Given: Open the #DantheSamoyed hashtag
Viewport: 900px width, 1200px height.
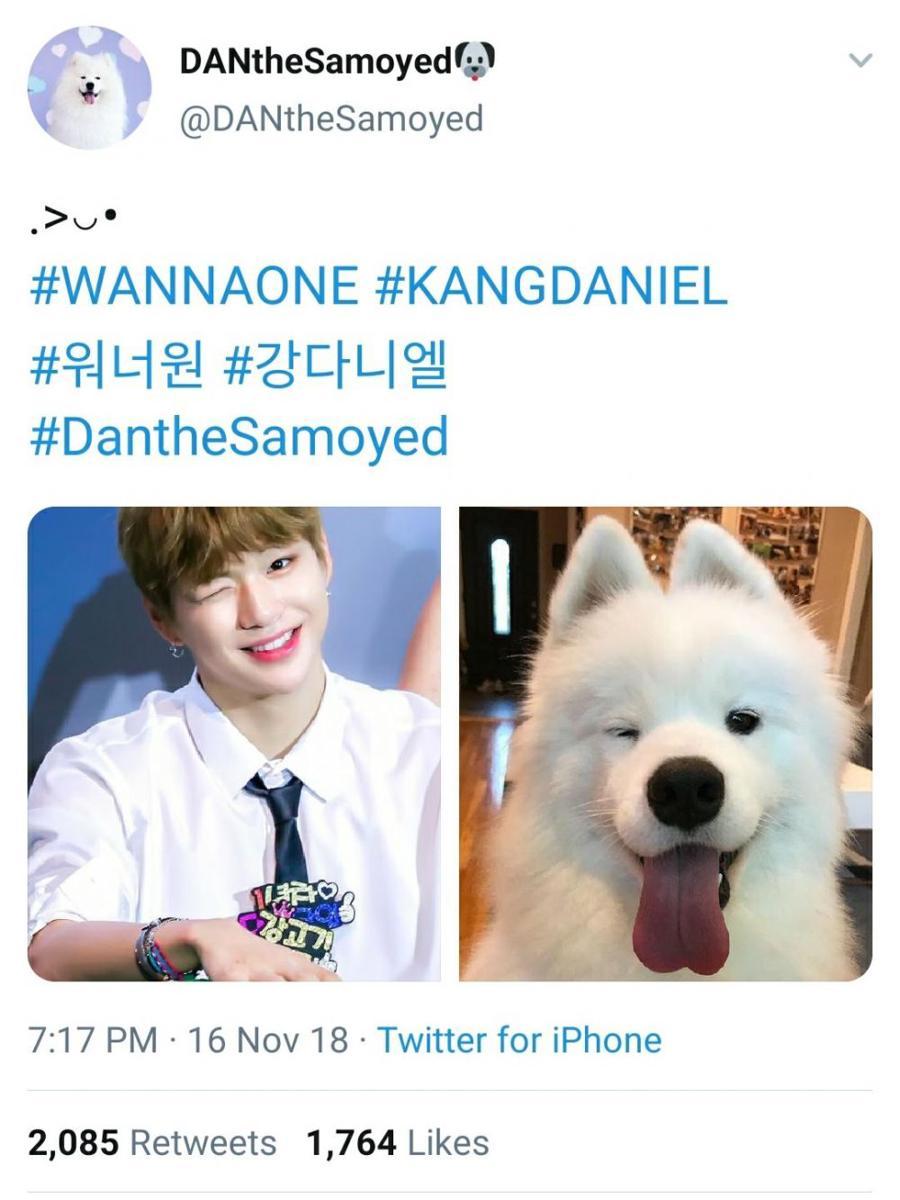Looking at the screenshot, I should tap(240, 438).
